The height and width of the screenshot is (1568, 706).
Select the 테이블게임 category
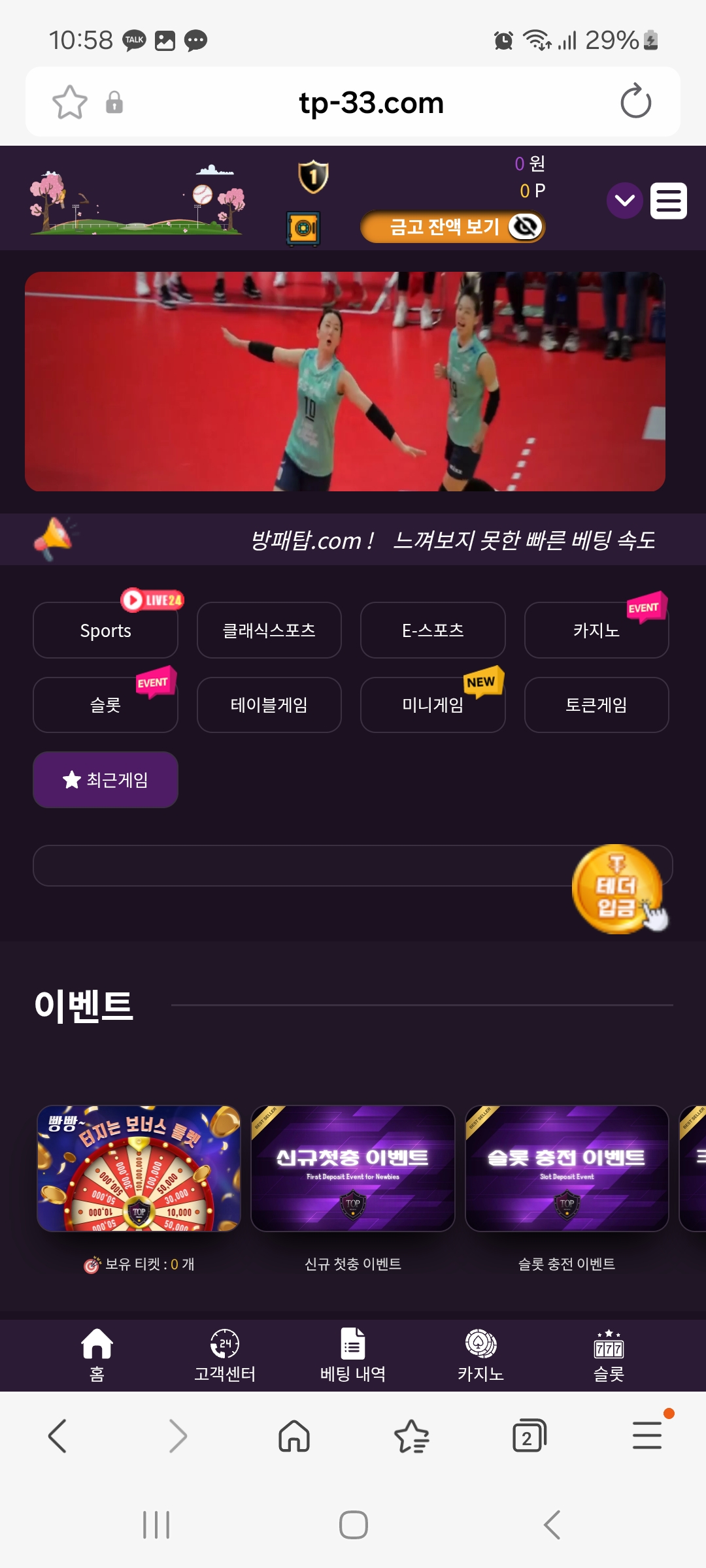click(x=269, y=705)
